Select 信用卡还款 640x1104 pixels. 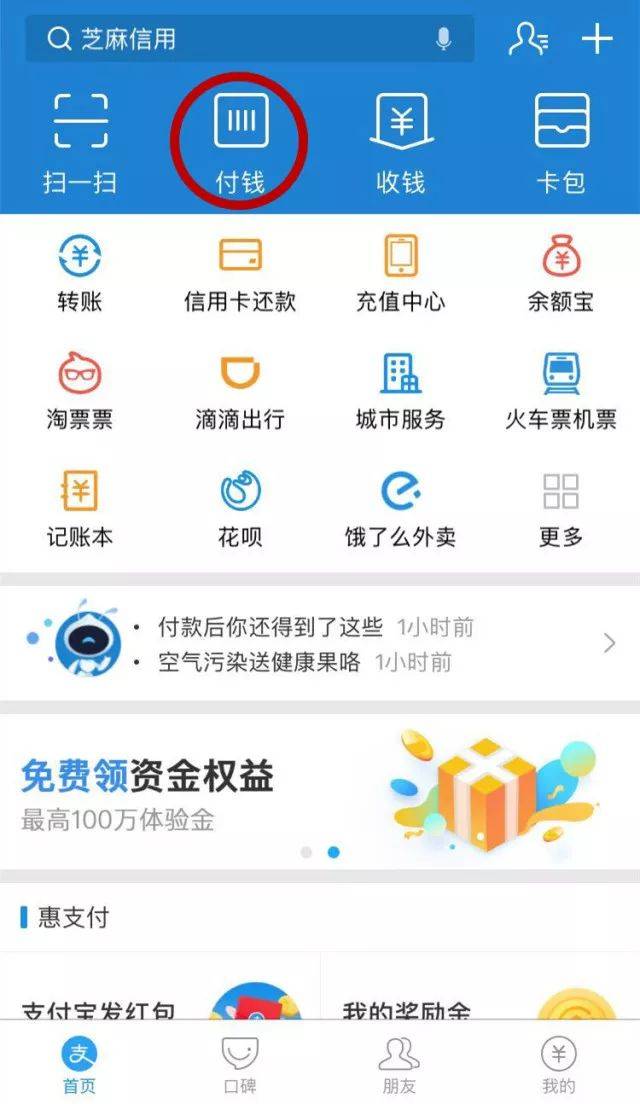[x=240, y=272]
